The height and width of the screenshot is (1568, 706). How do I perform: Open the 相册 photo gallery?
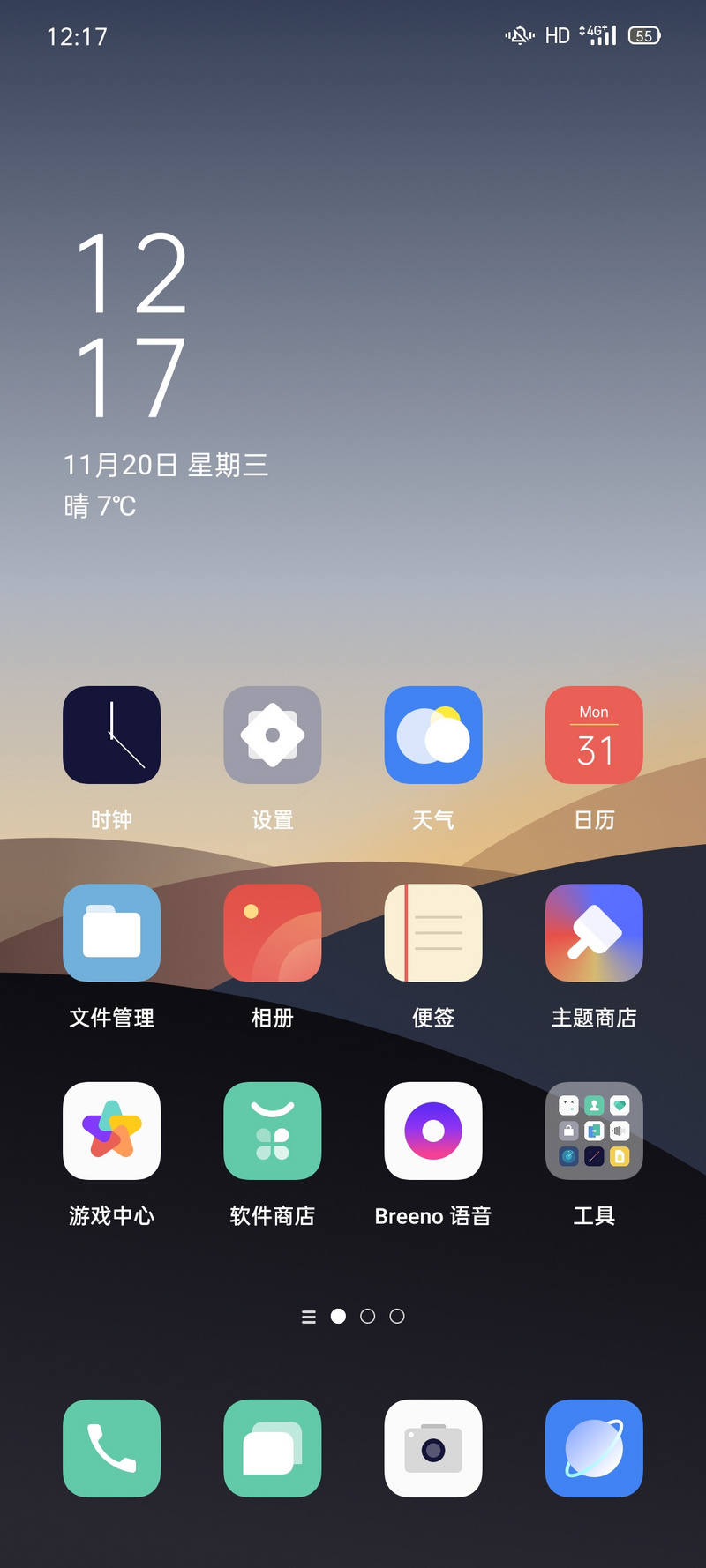(272, 932)
